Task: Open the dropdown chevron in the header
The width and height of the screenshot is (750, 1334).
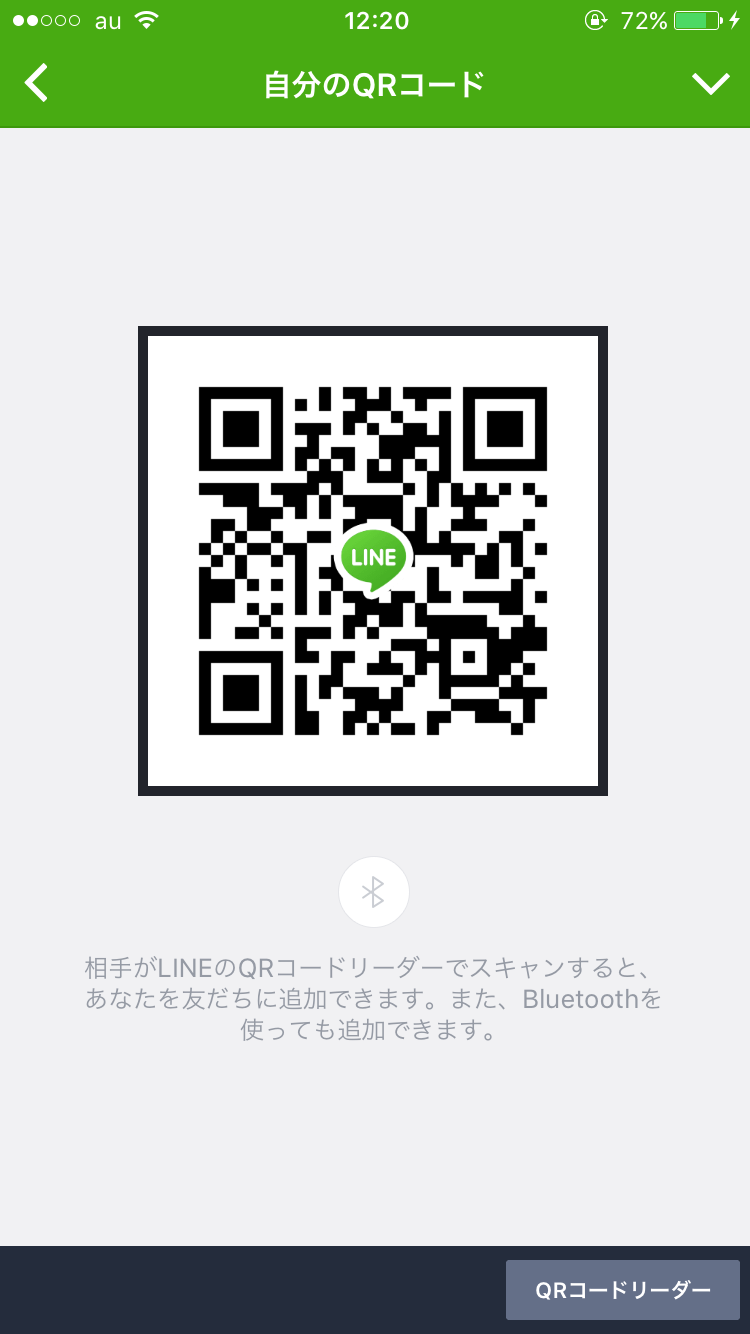Action: pos(711,85)
